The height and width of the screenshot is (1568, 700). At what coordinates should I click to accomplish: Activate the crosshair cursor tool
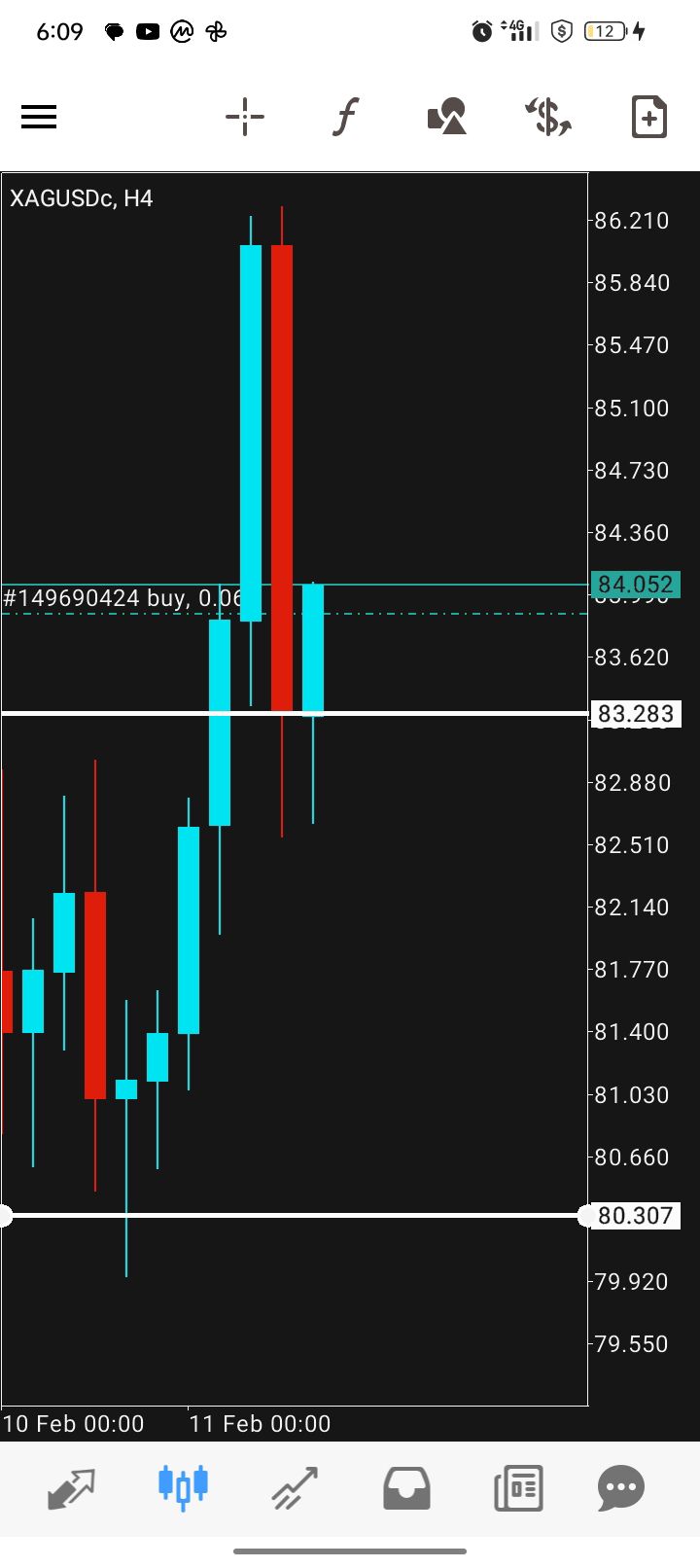[245, 118]
